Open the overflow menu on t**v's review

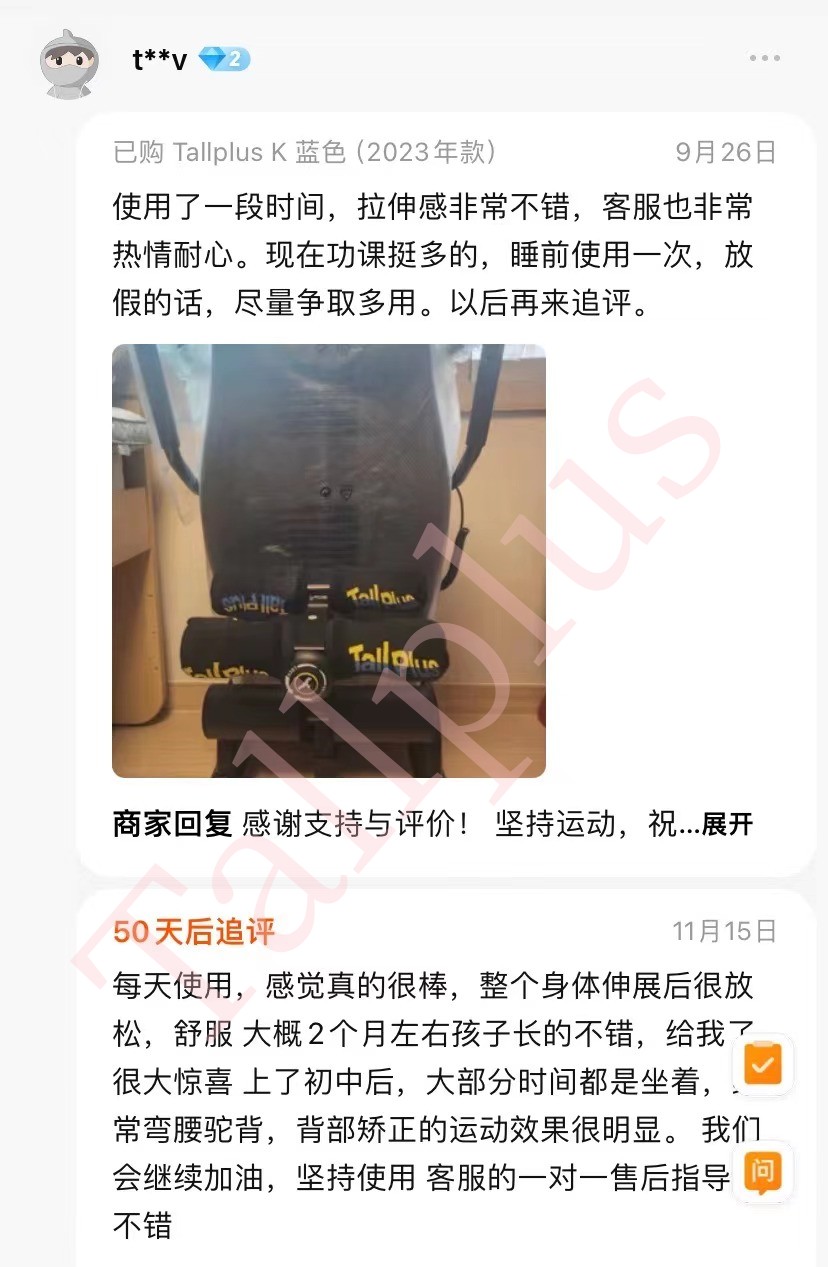coord(764,59)
